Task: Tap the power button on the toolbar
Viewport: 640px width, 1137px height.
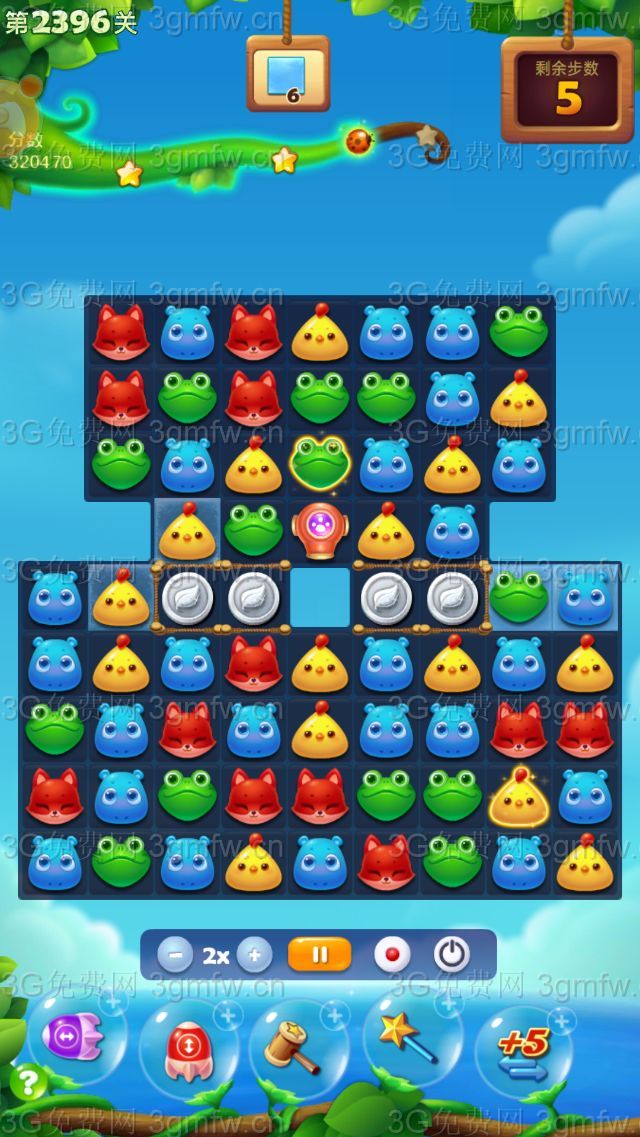Action: click(452, 955)
